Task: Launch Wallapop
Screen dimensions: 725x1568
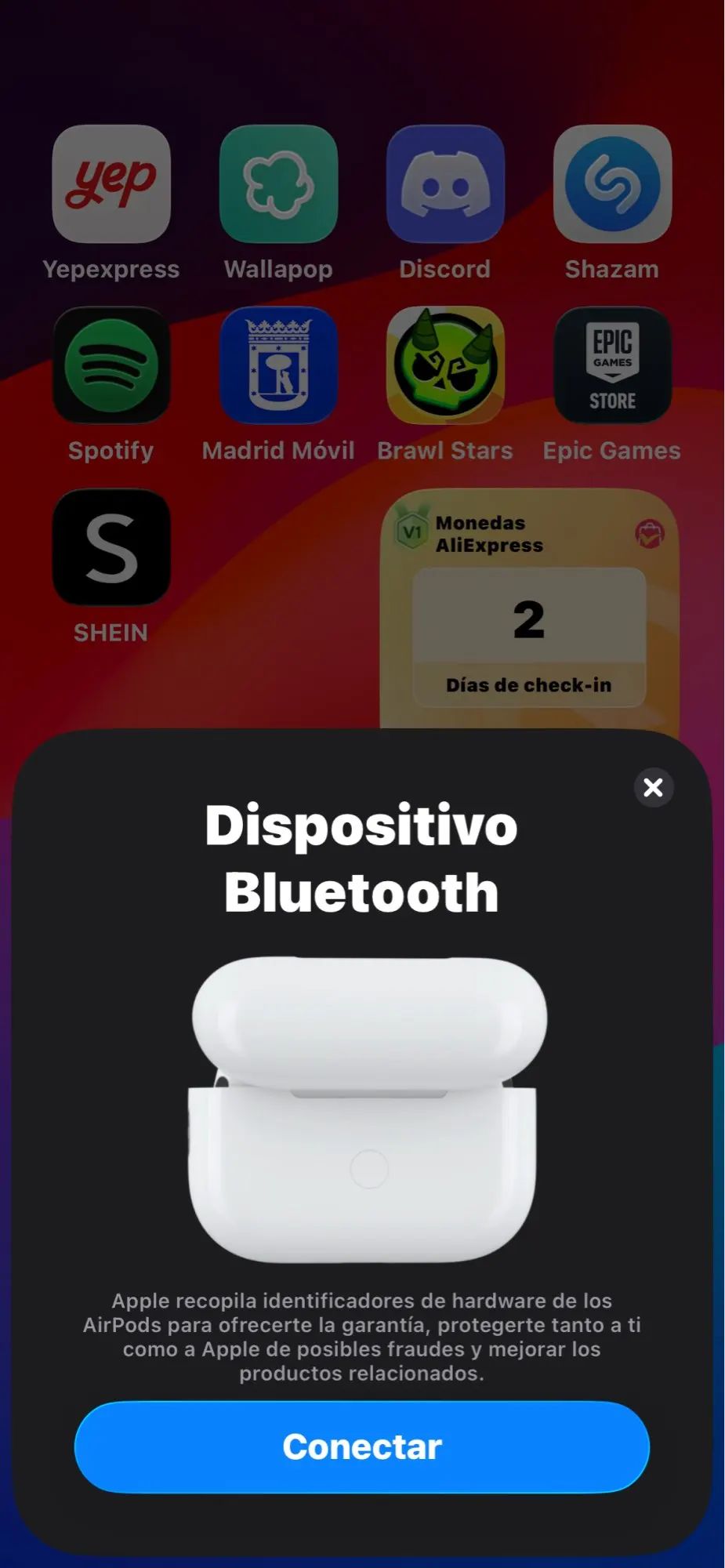Action: [x=278, y=184]
